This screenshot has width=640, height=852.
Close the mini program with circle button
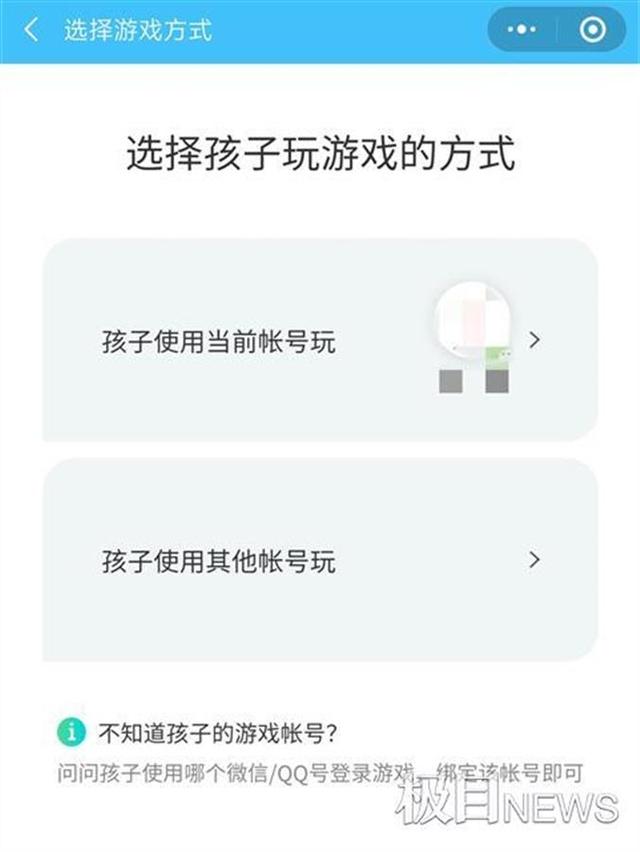click(x=592, y=30)
